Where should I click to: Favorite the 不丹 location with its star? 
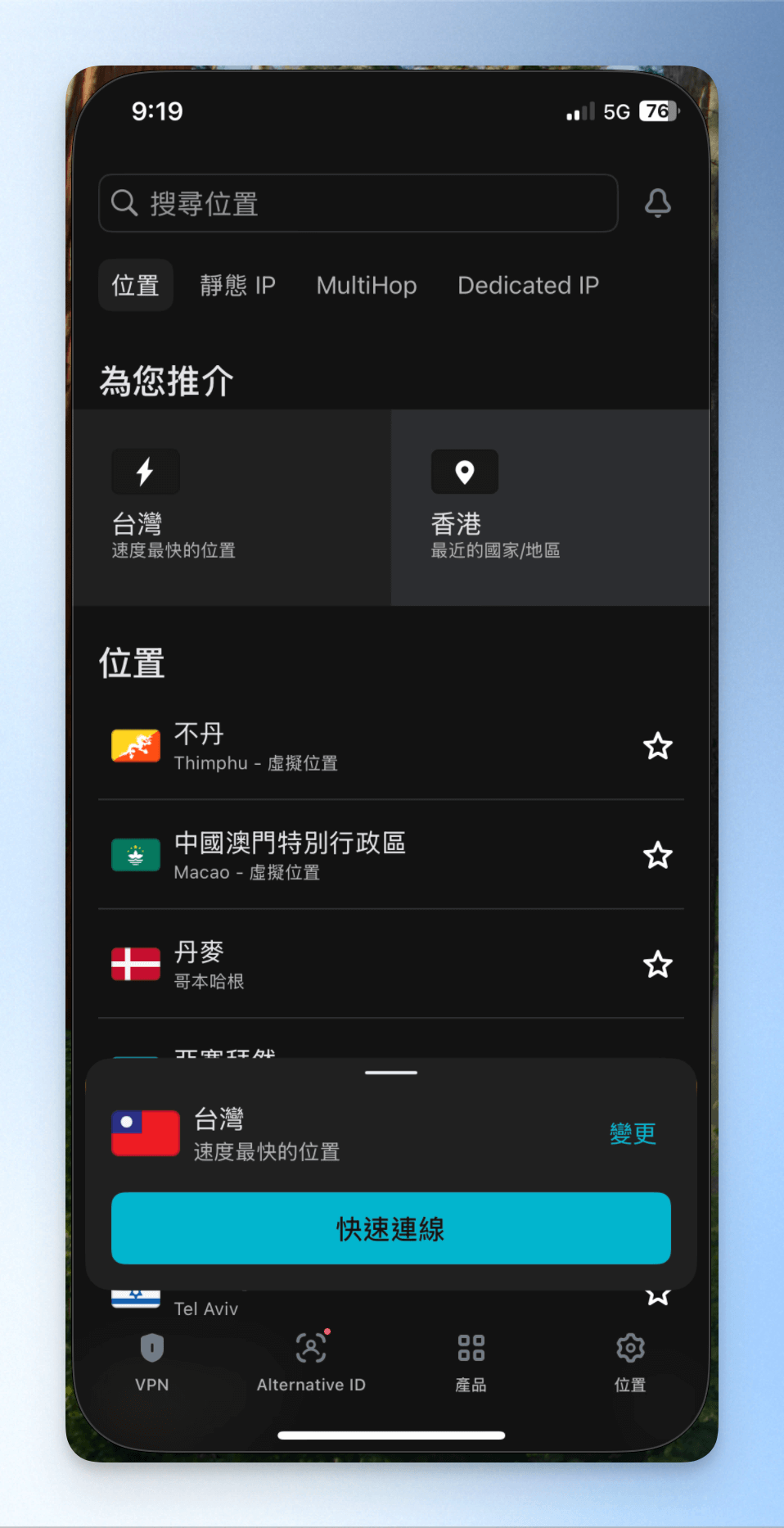(657, 746)
